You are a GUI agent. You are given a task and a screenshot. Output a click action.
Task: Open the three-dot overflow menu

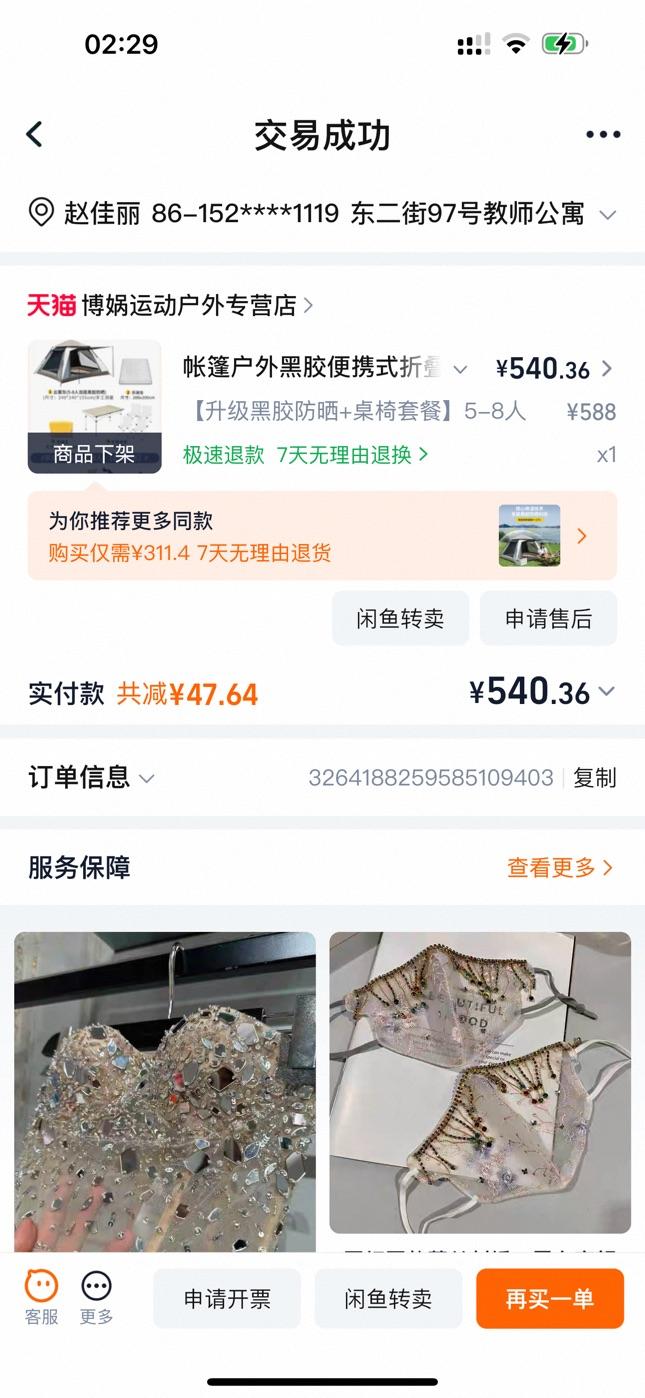click(603, 135)
